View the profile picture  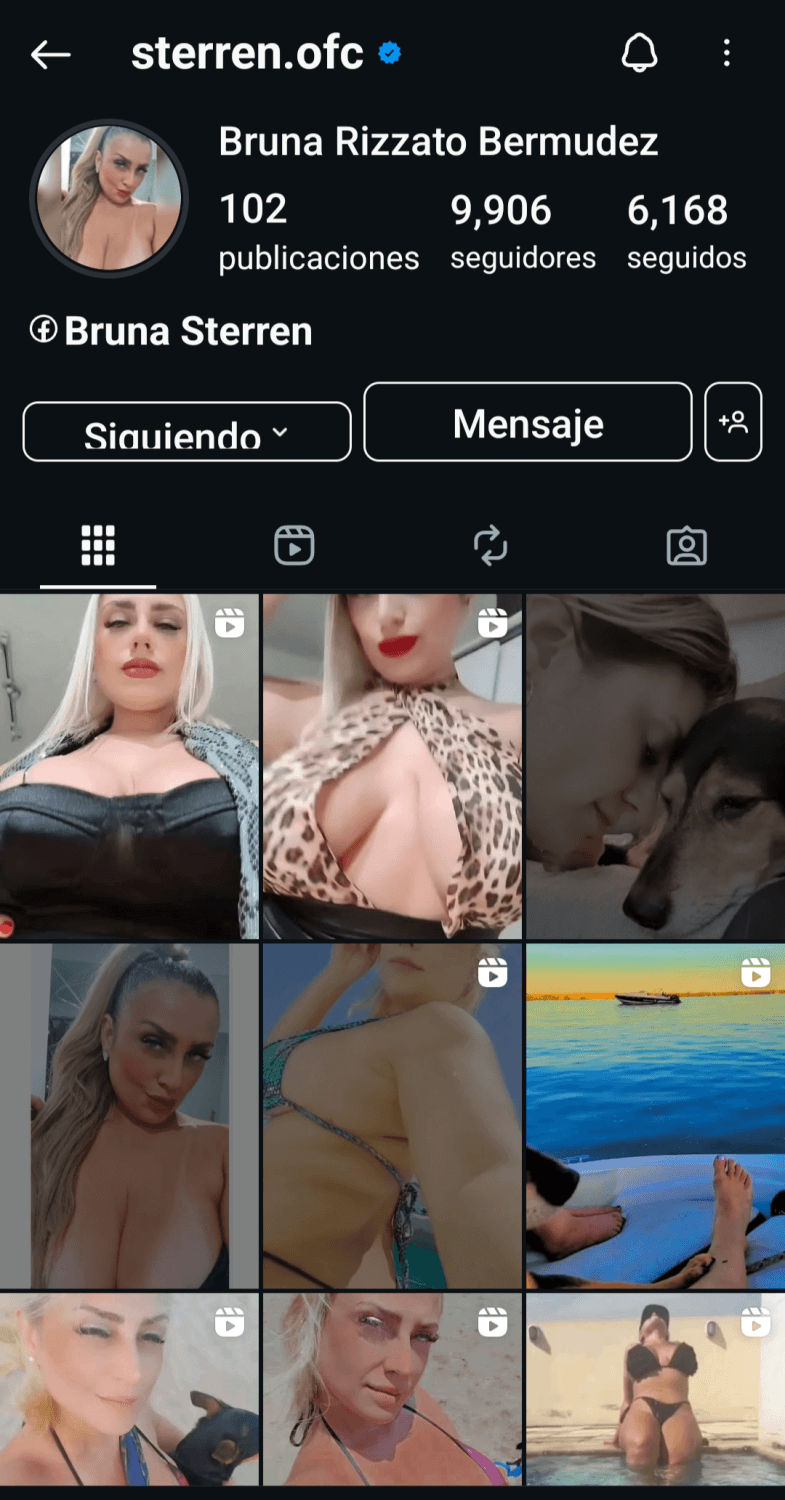(110, 198)
